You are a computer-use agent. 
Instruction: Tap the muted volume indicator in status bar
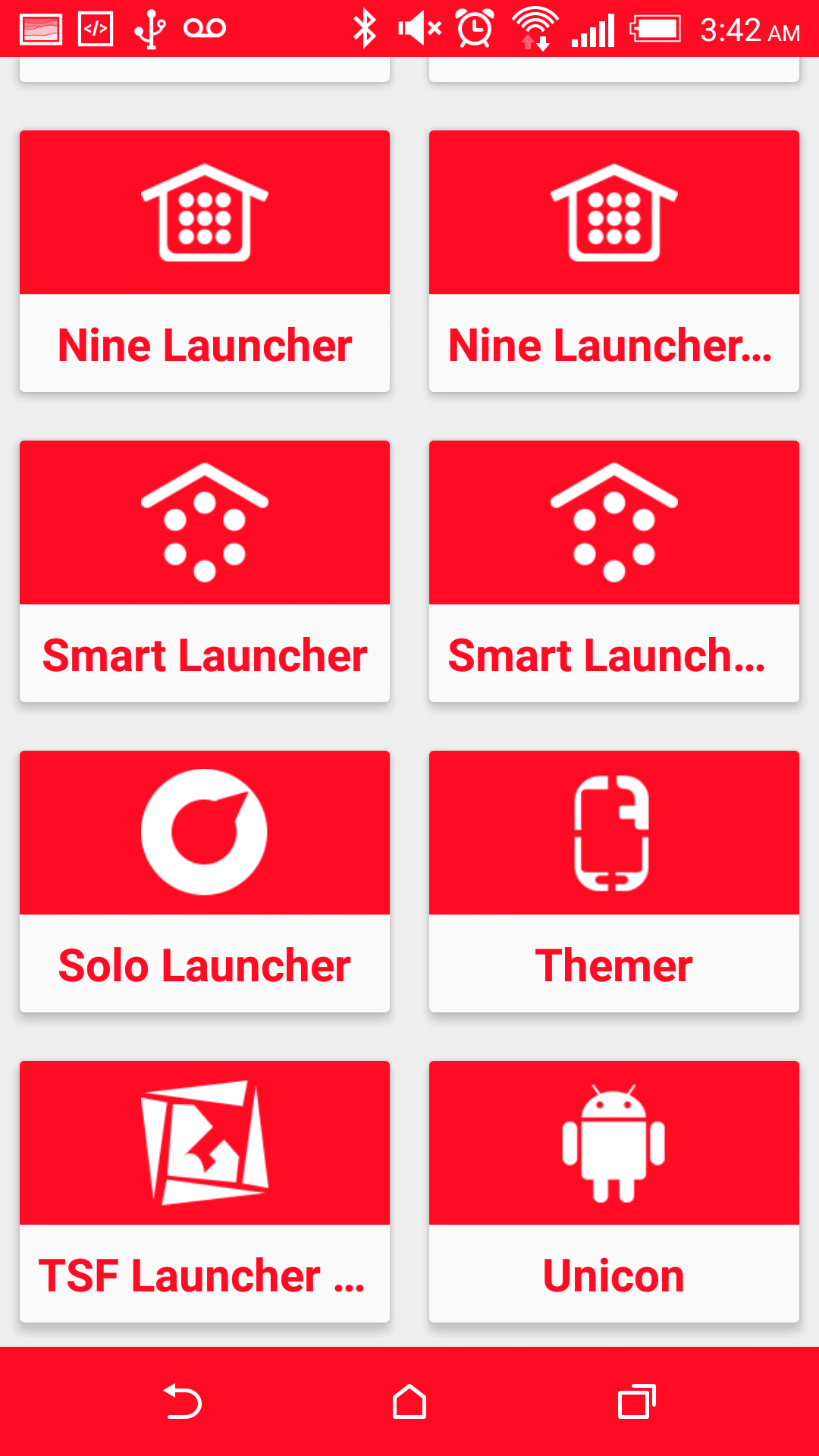click(414, 29)
